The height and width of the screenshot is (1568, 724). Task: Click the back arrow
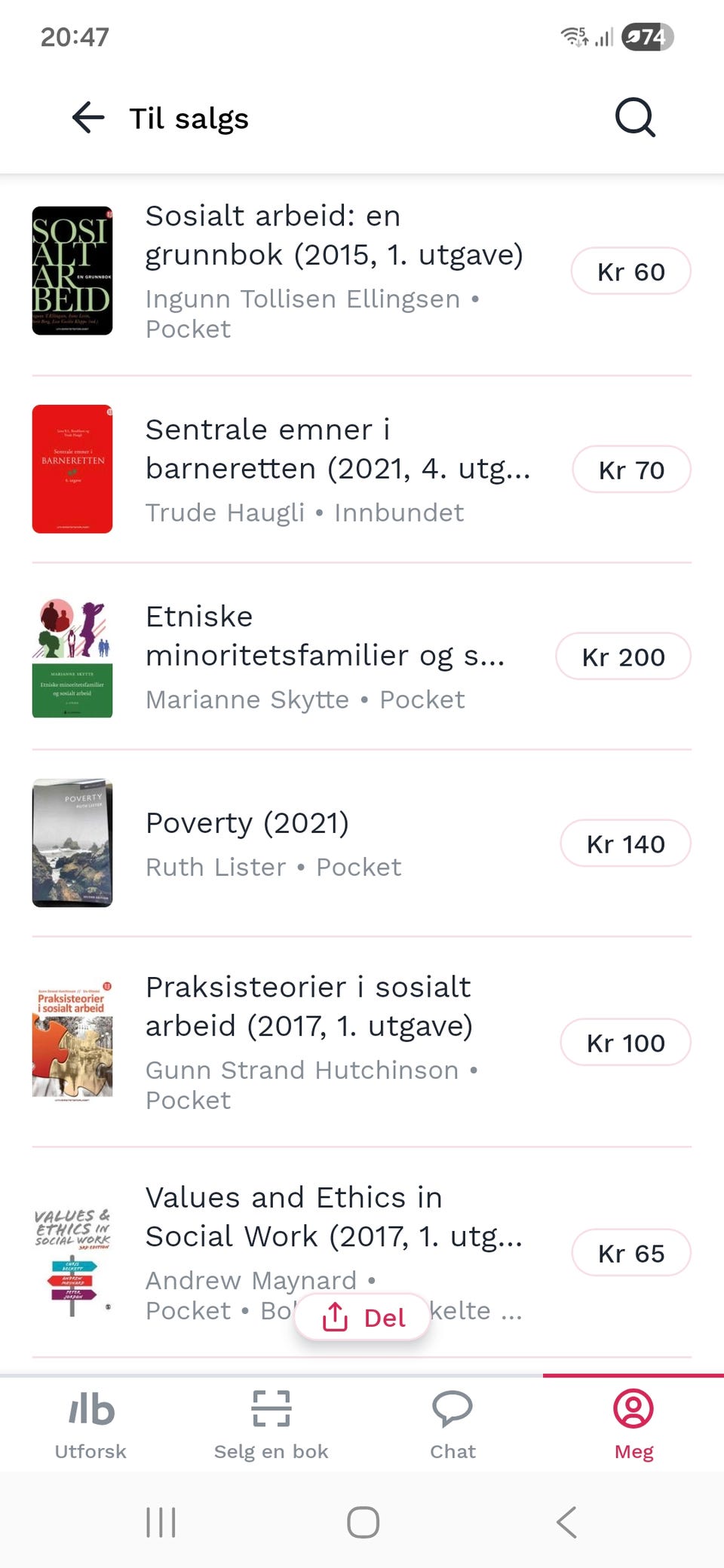click(87, 118)
